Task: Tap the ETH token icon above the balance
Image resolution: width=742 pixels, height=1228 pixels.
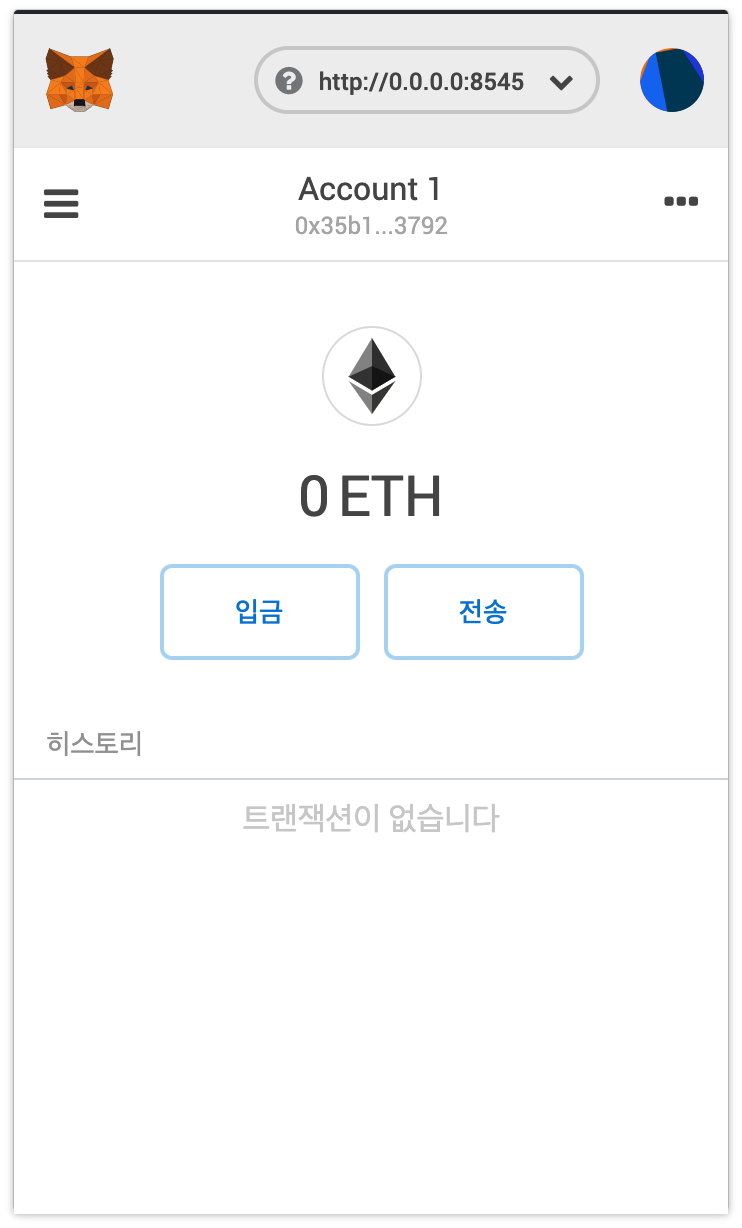Action: click(x=371, y=375)
